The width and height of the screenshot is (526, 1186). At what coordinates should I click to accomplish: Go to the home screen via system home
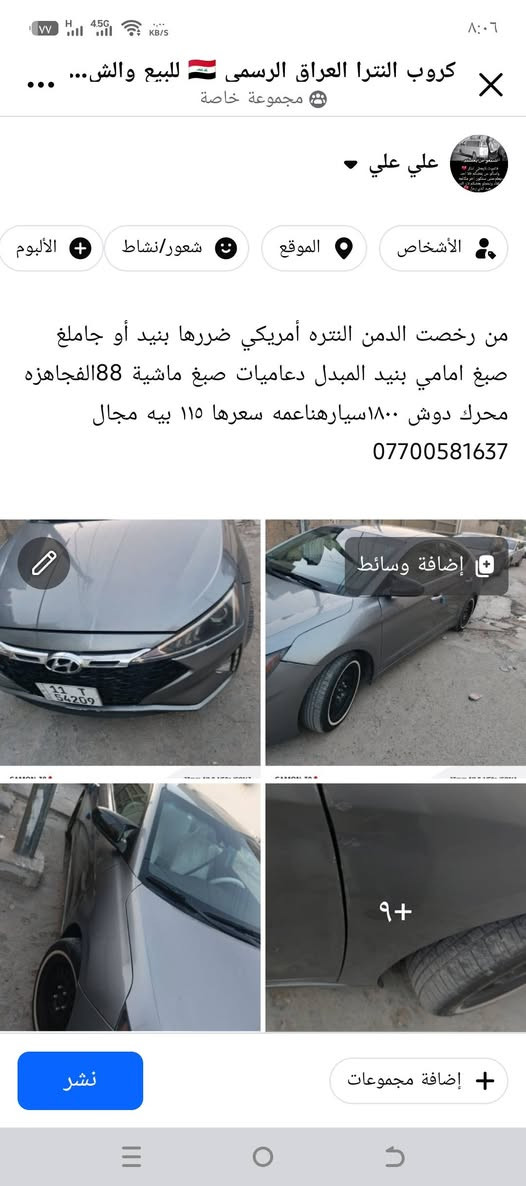[263, 1157]
